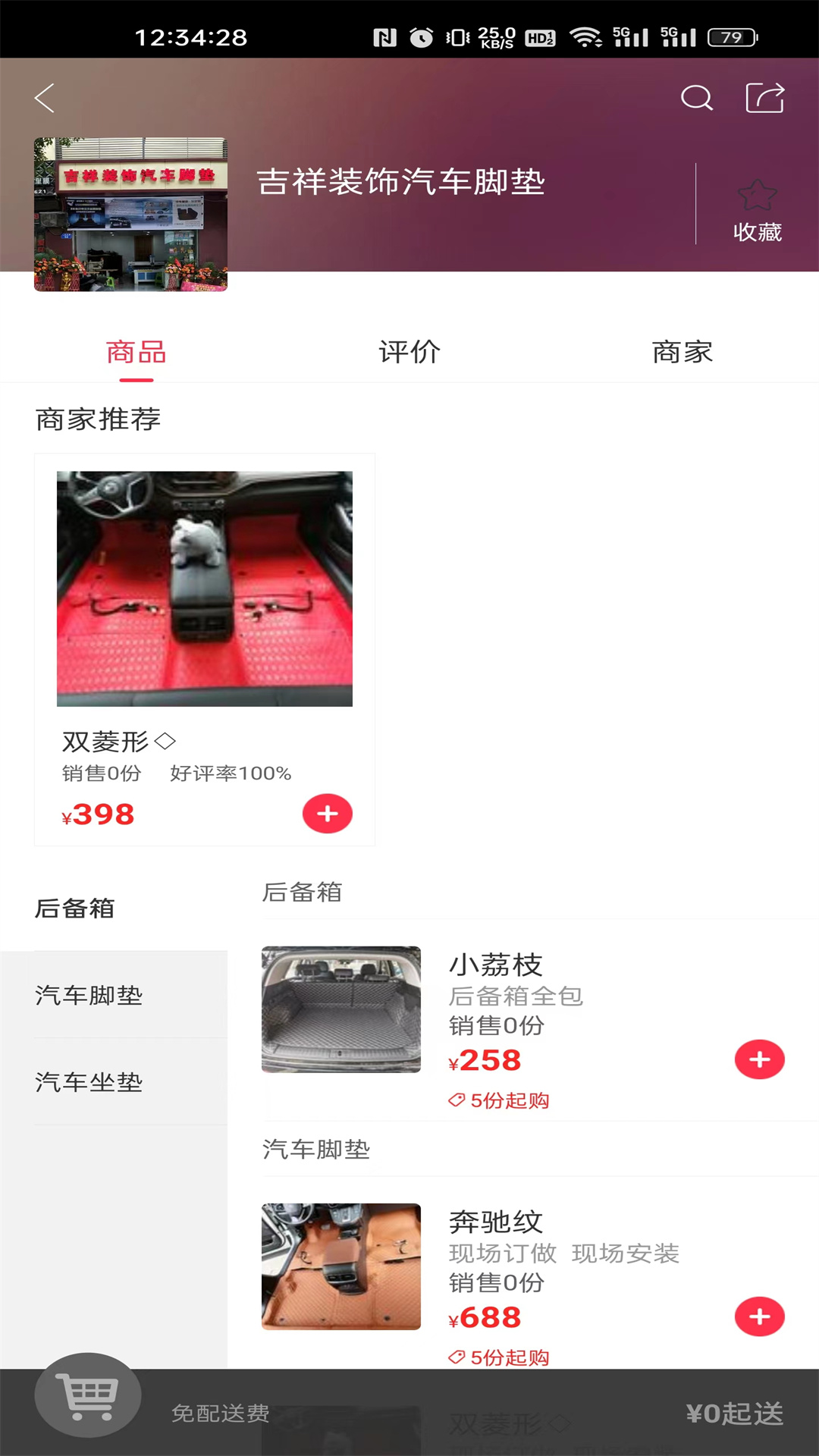Open the shop search icon

696,98
